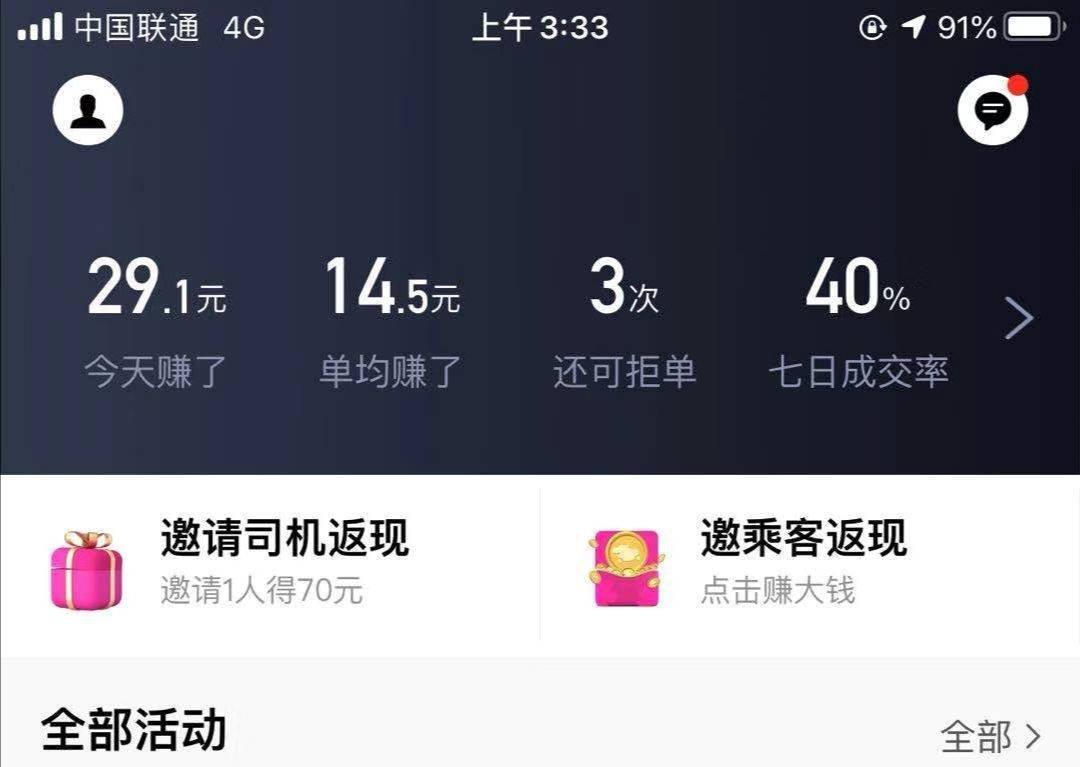
Task: Open the user profile avatar
Action: point(88,111)
